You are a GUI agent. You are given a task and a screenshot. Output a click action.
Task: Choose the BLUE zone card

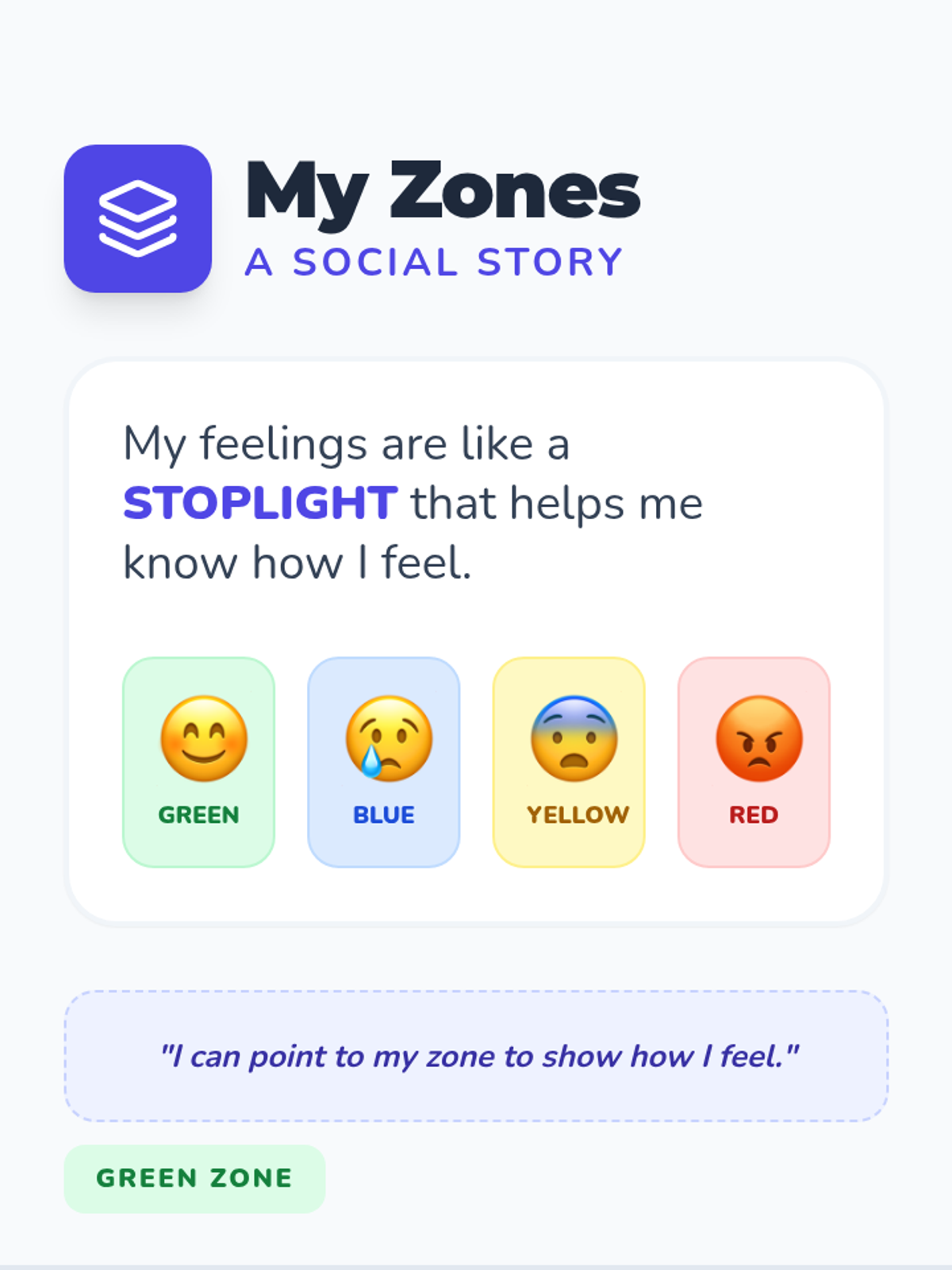pyautogui.click(x=384, y=762)
